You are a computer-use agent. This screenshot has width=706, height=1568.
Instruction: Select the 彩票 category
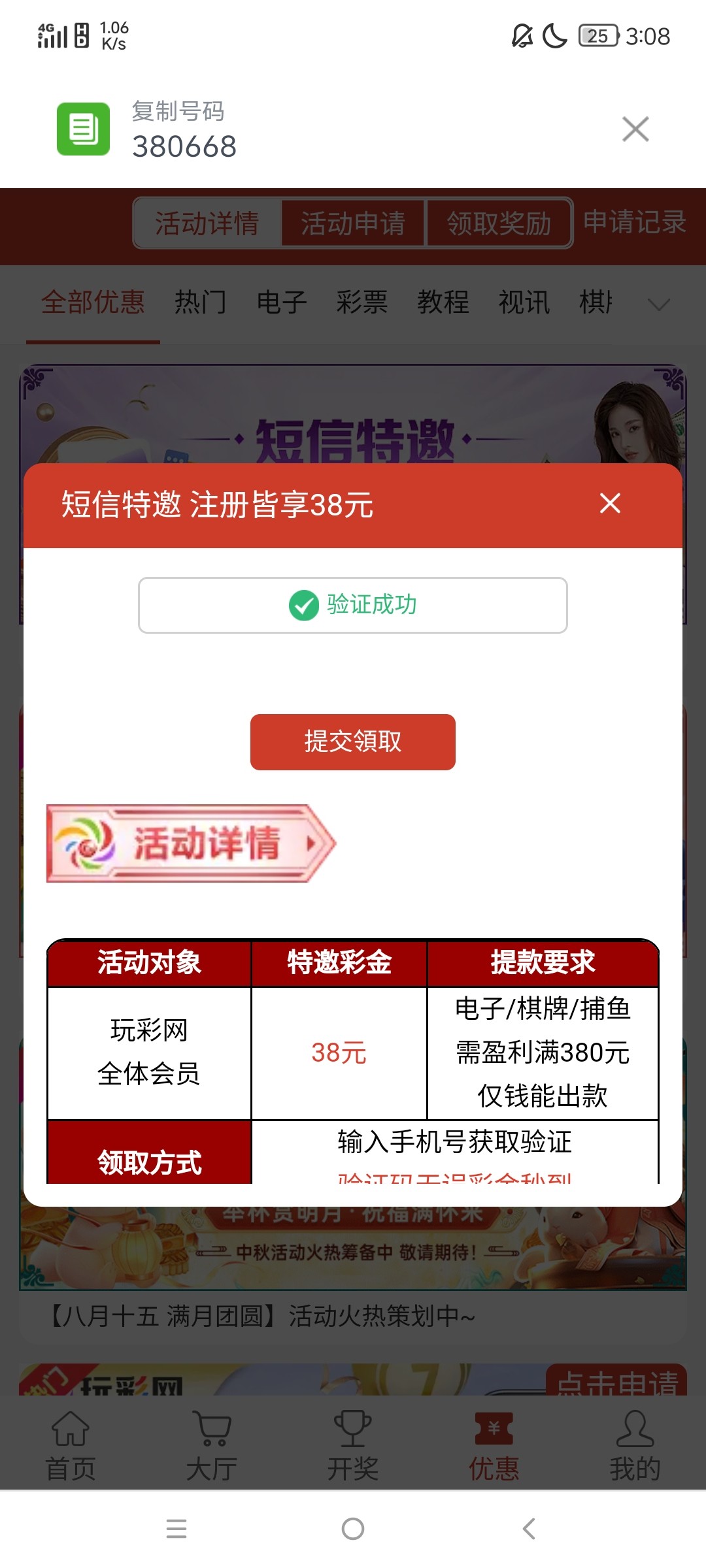tap(362, 302)
